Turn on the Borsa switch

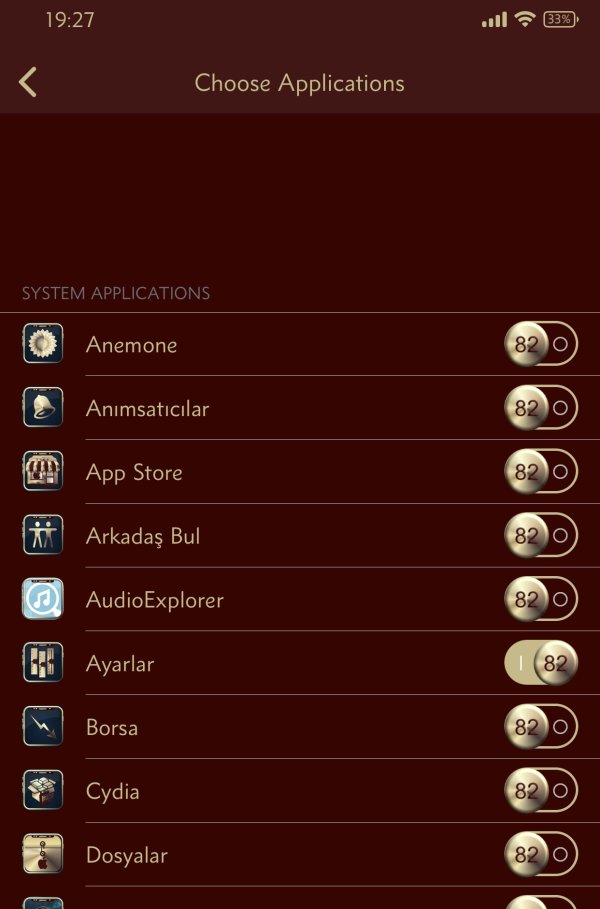tap(540, 728)
